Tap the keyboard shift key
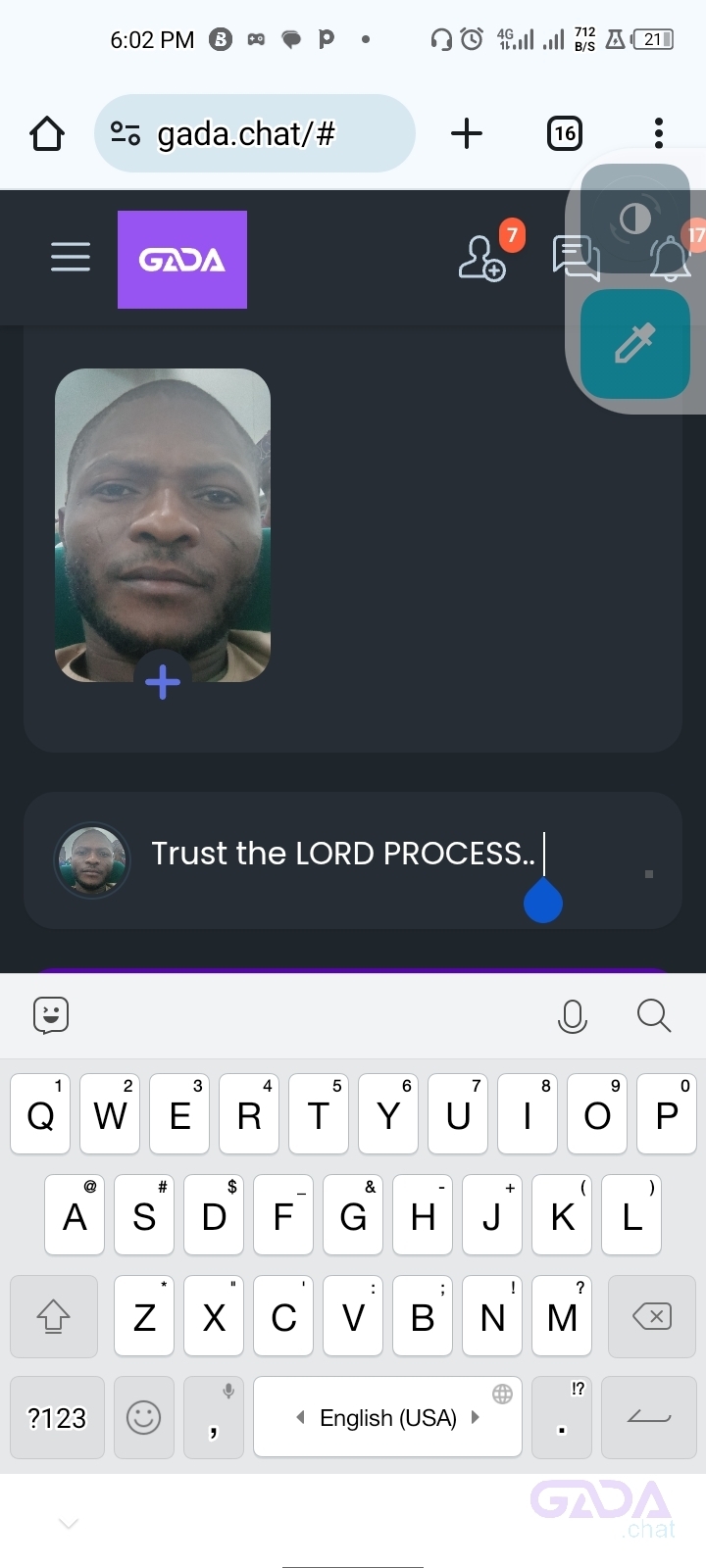706x1568 pixels. (x=54, y=1316)
